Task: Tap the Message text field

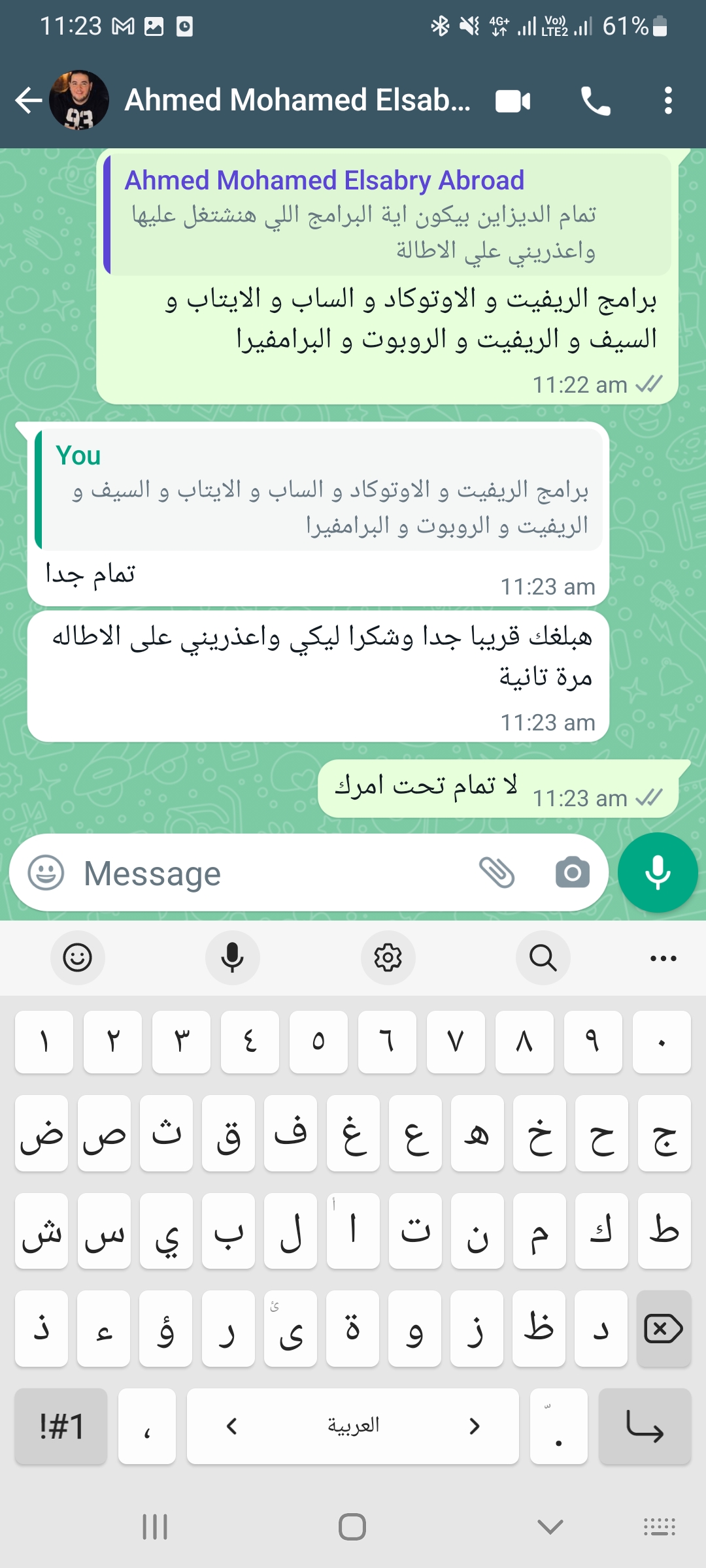Action: coord(275,874)
